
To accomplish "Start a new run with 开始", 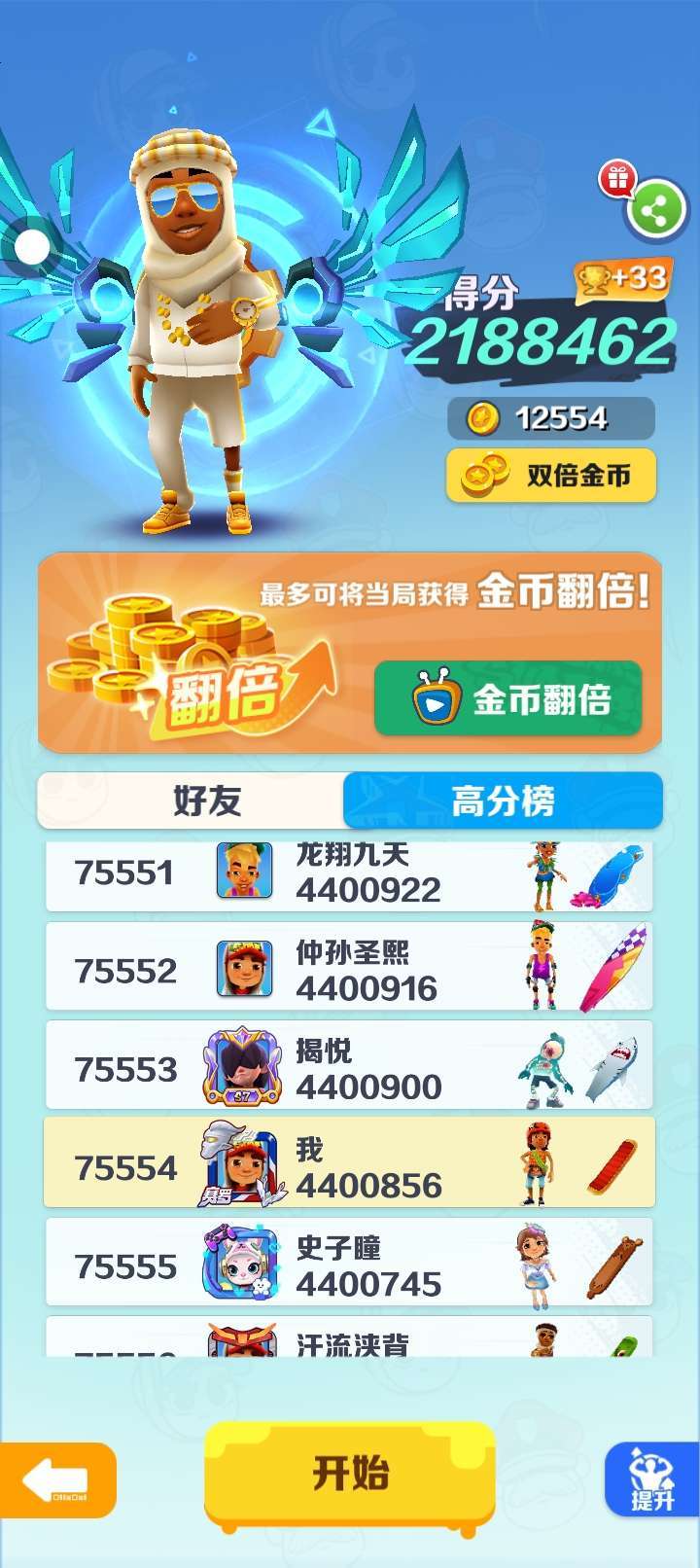I will 350,1475.
